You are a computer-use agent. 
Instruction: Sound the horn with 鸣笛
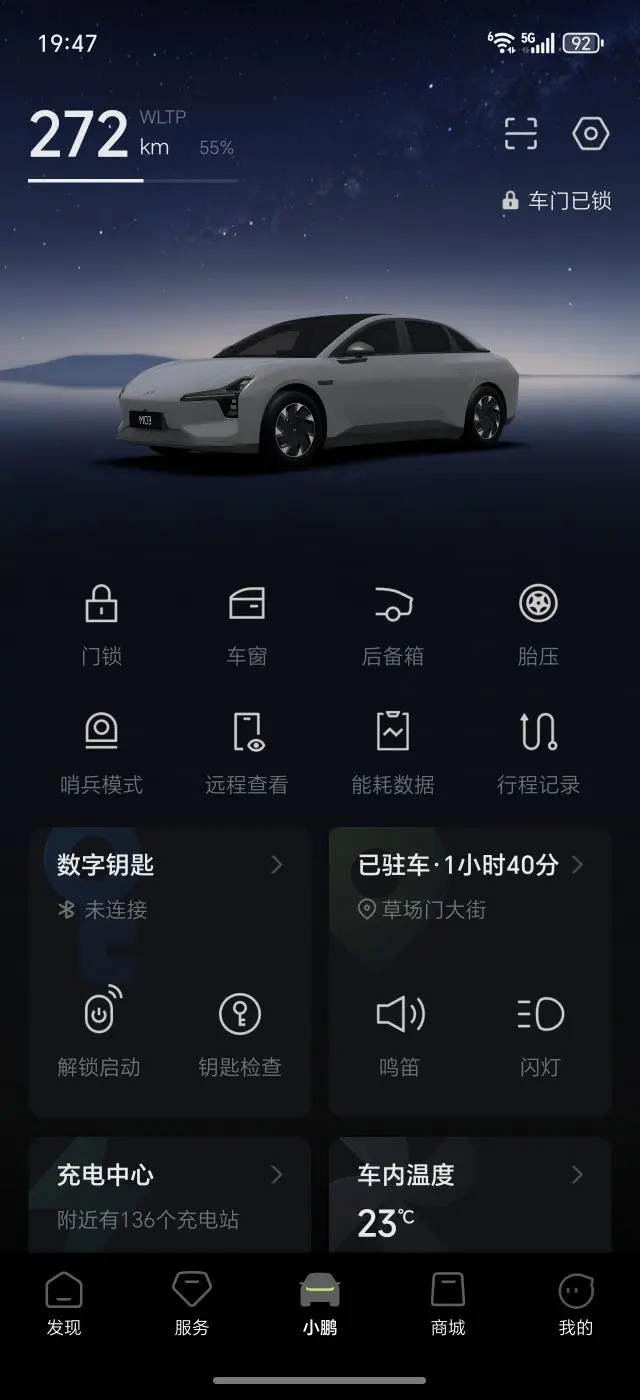tap(400, 1034)
